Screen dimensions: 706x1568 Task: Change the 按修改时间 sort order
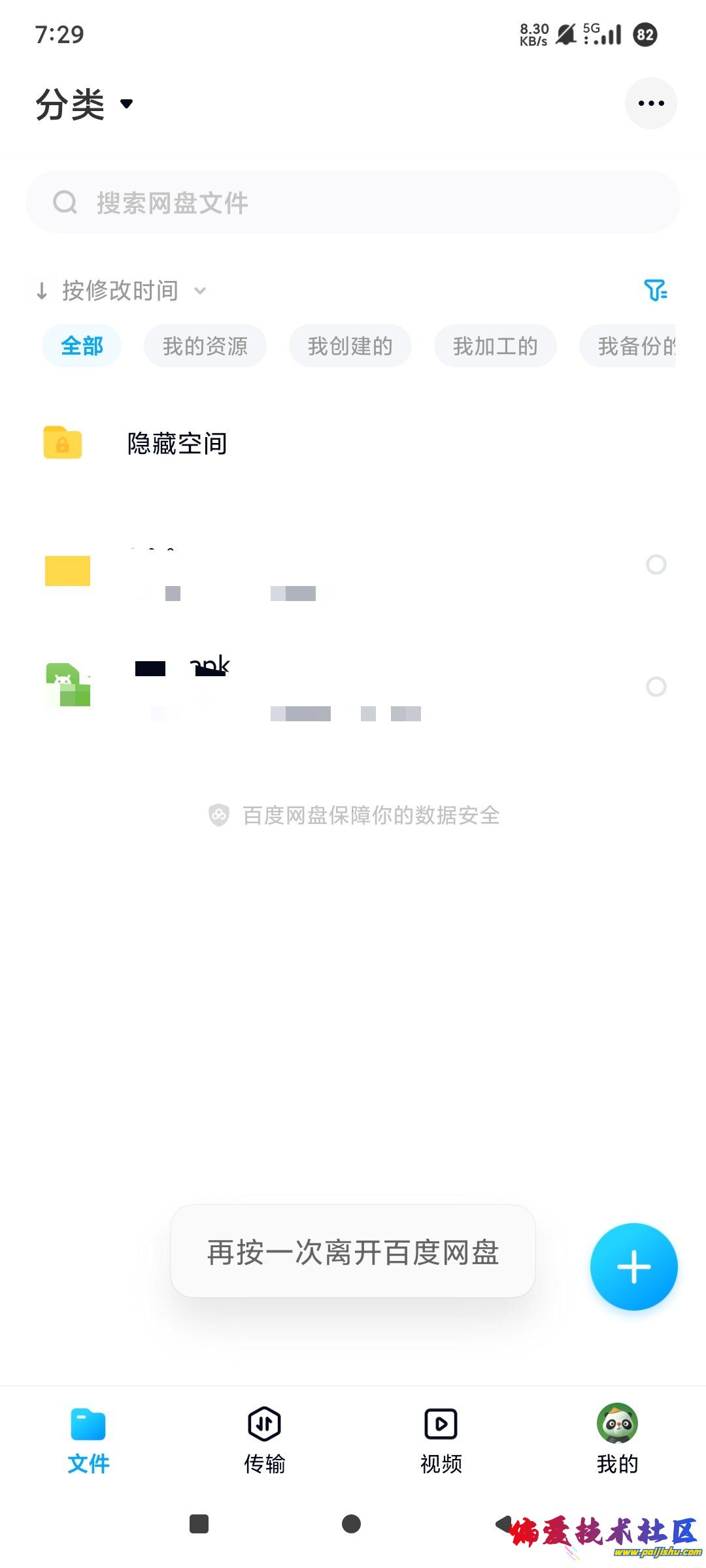tap(121, 291)
